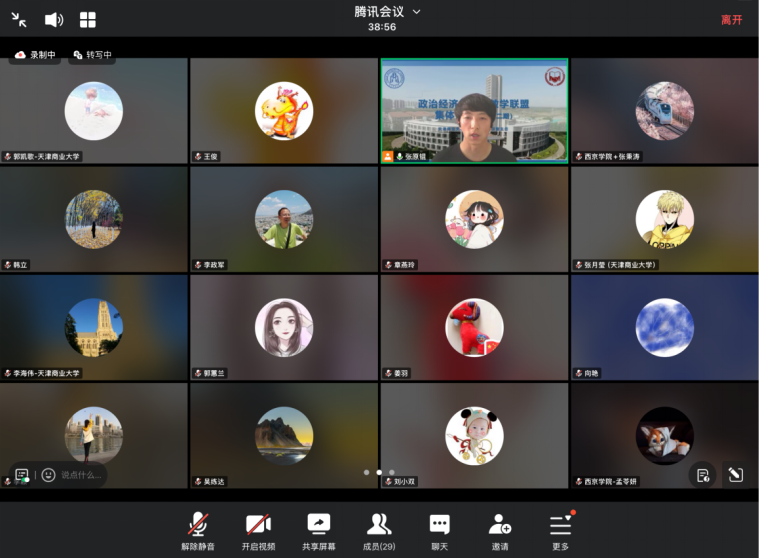Open the 转写中 transcription indicator
The height and width of the screenshot is (558, 760).
coord(92,55)
